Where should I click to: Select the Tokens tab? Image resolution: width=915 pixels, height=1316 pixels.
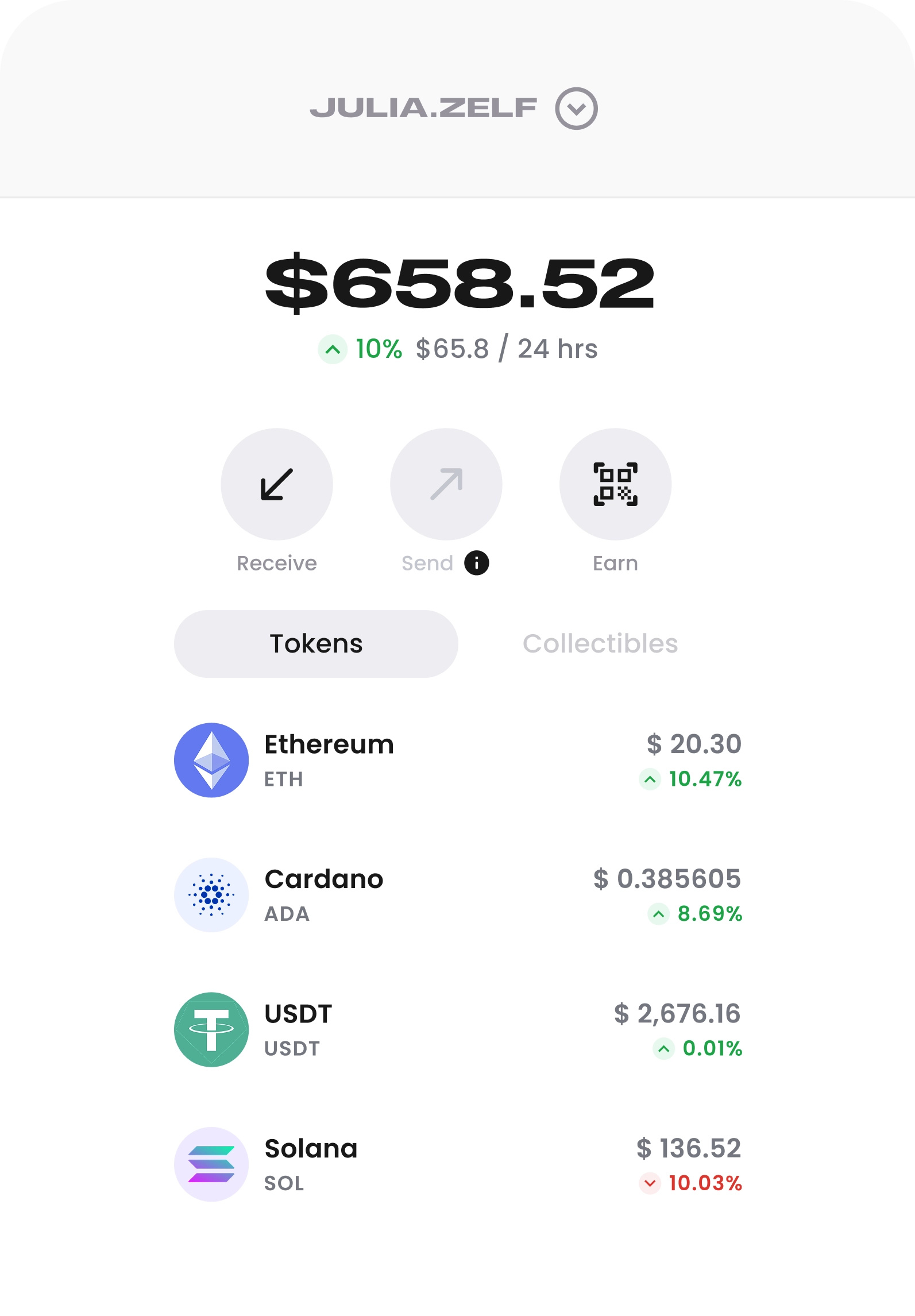pos(315,643)
